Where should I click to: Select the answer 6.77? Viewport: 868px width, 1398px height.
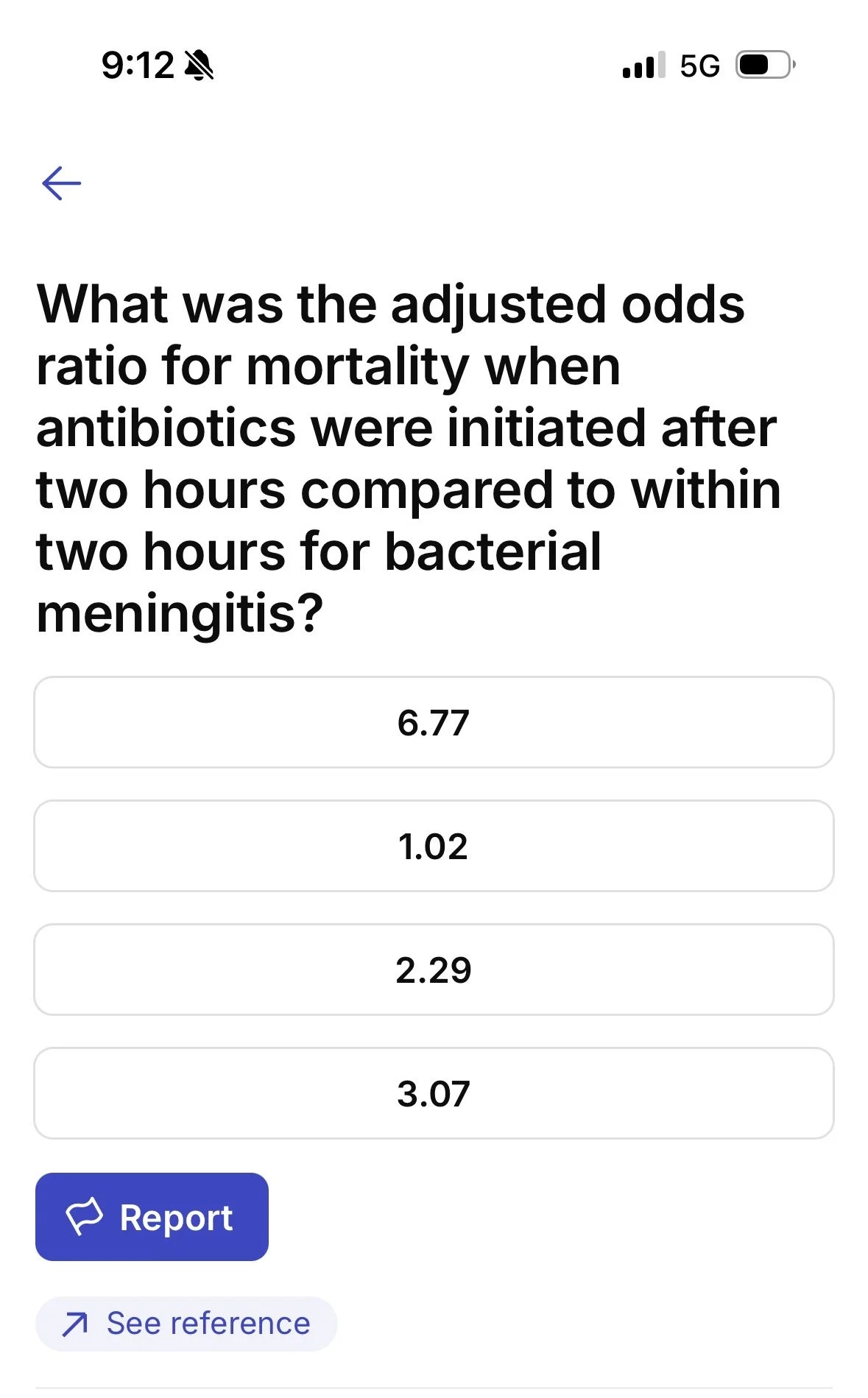coord(434,722)
